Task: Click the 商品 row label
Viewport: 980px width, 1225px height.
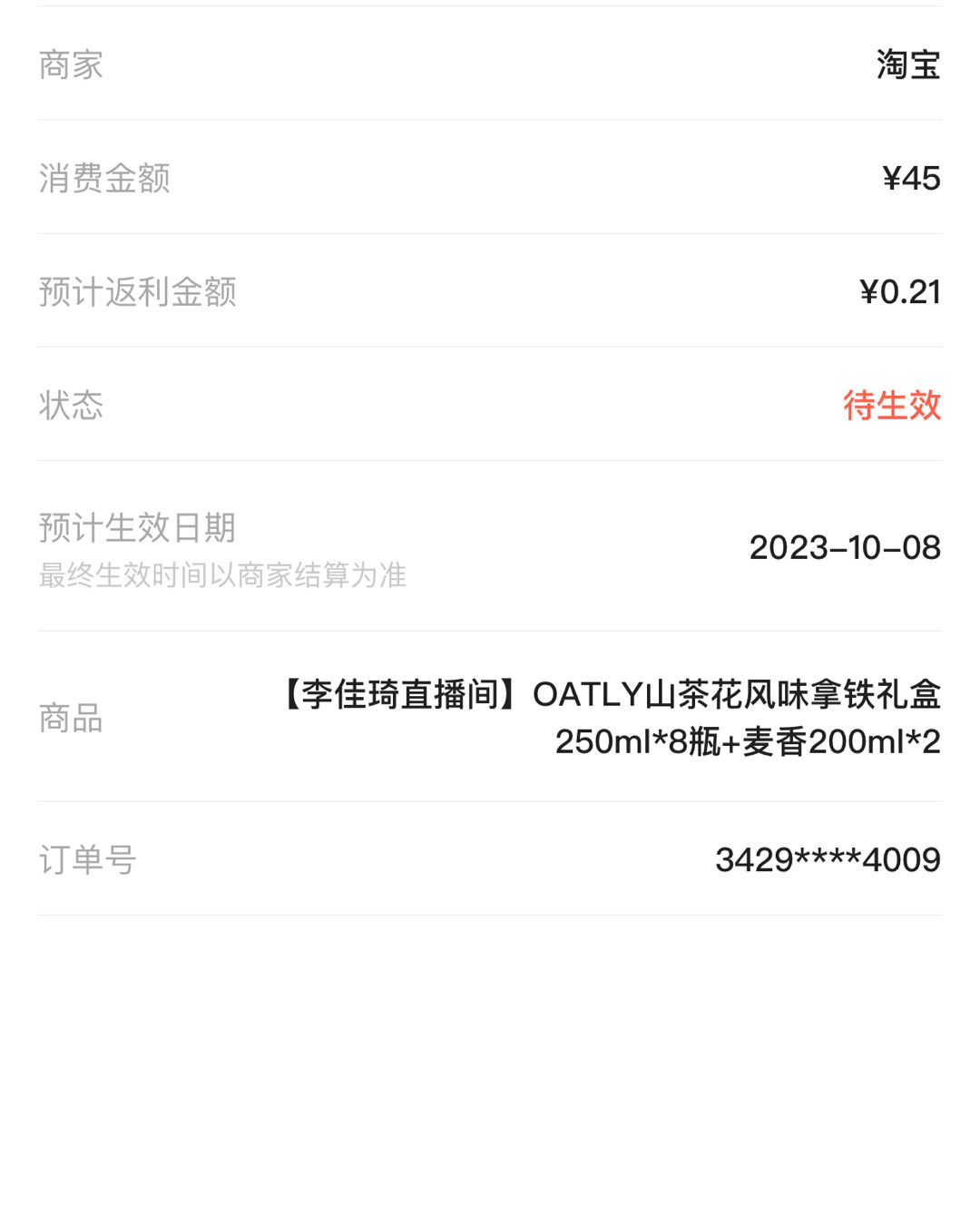Action: pyautogui.click(x=69, y=720)
